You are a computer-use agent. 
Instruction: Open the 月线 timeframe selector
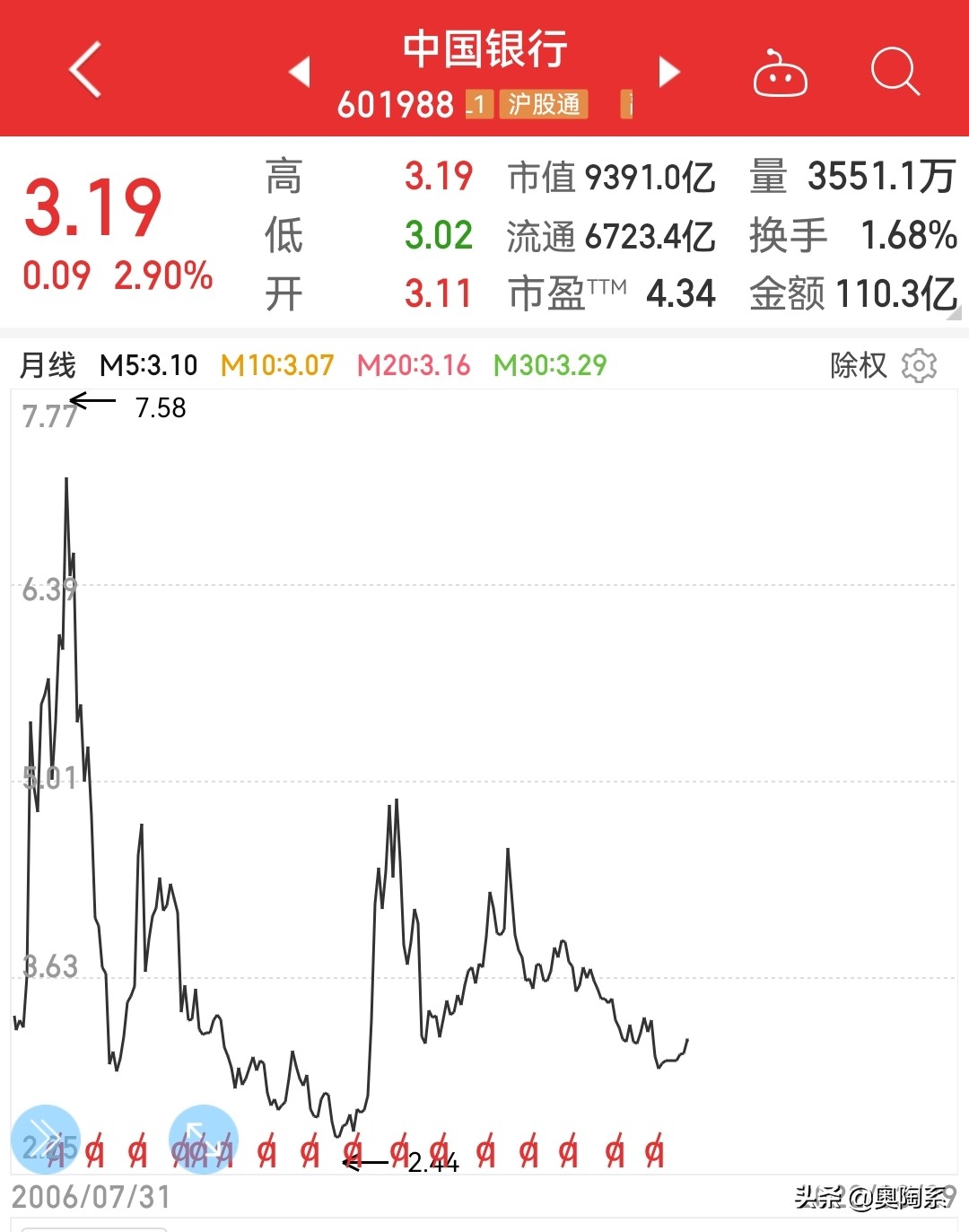[49, 366]
